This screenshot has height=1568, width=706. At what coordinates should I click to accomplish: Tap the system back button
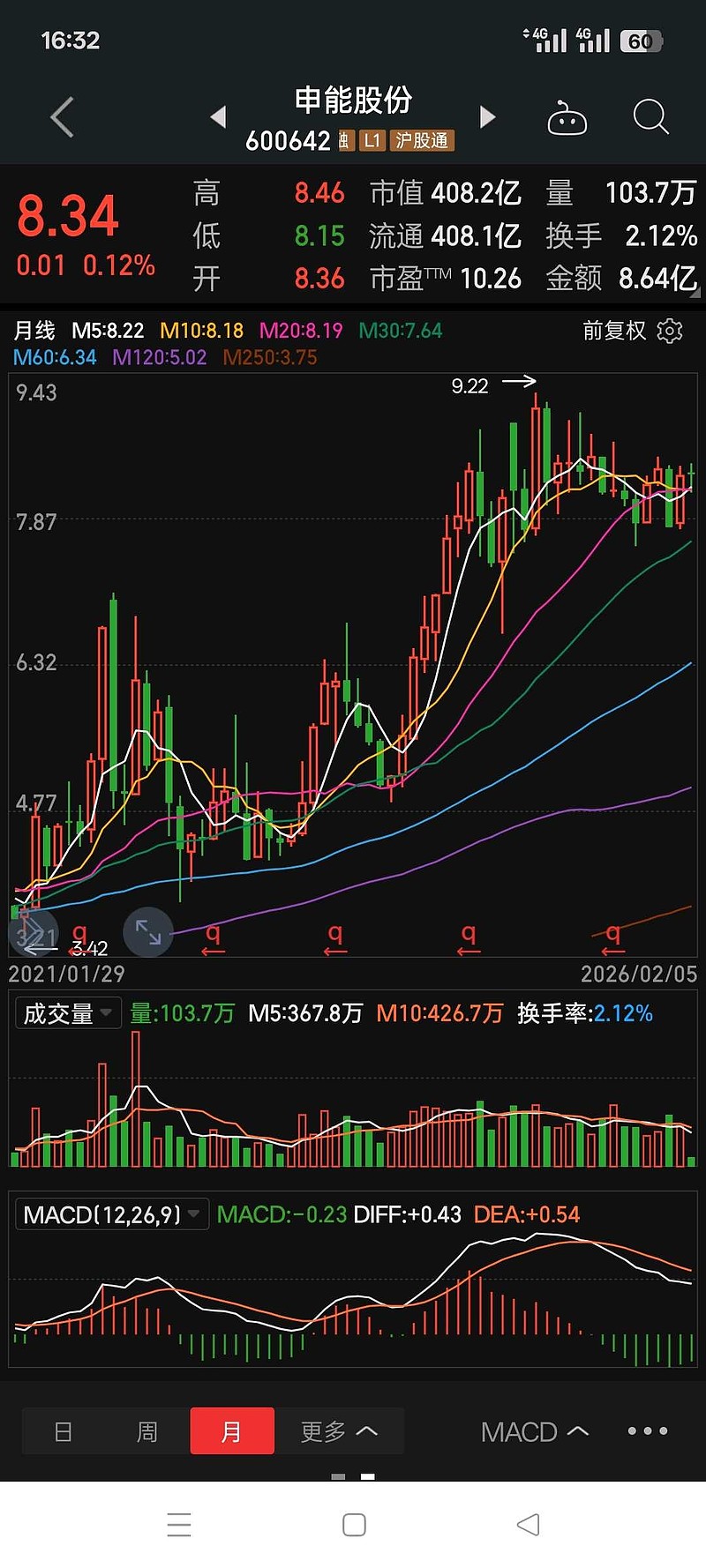528,1525
